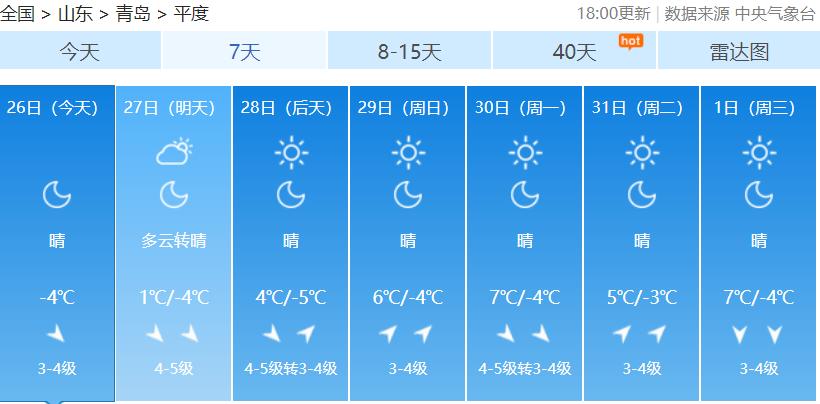820x404 pixels.
Task: Select the 30日（周一）forecast card
Action: pos(525,242)
